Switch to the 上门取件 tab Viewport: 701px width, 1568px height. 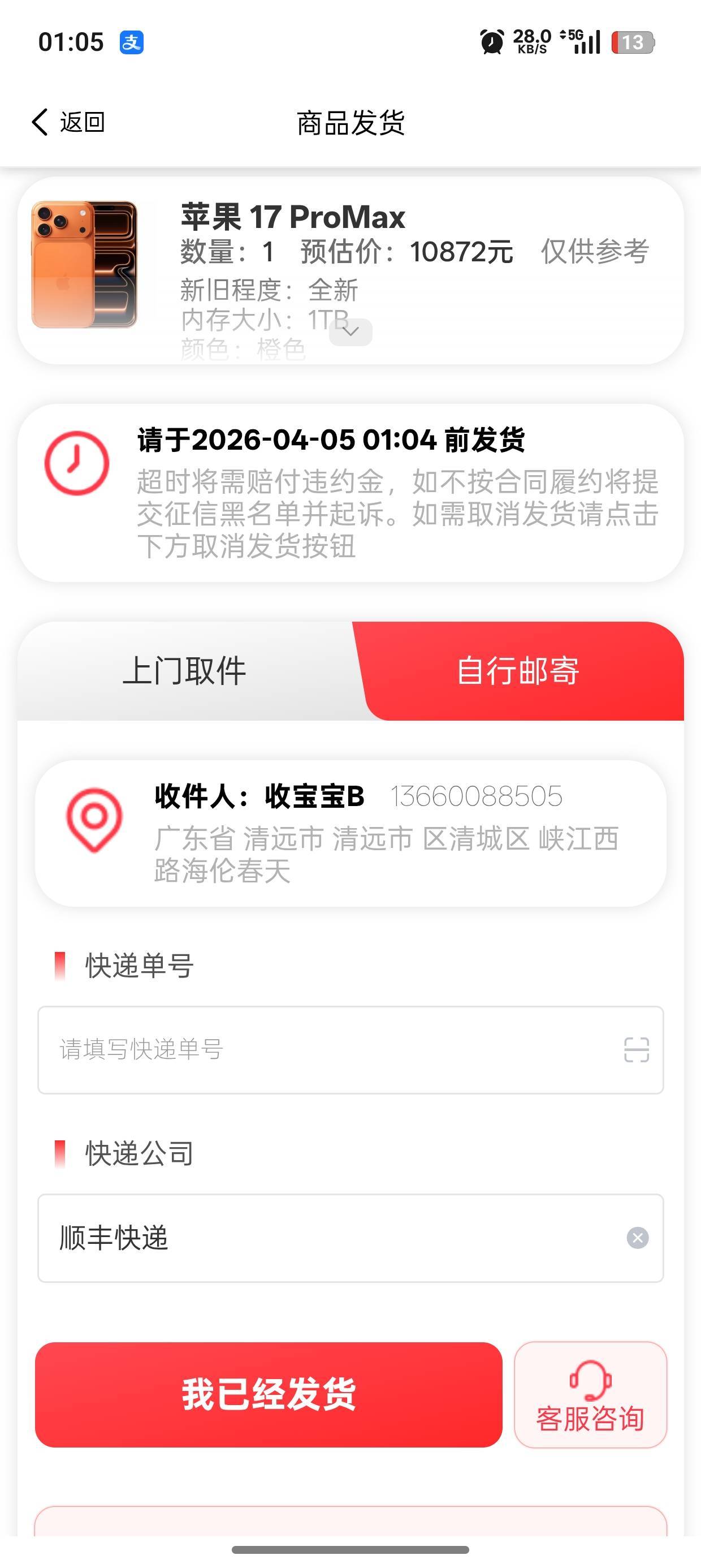coord(184,671)
